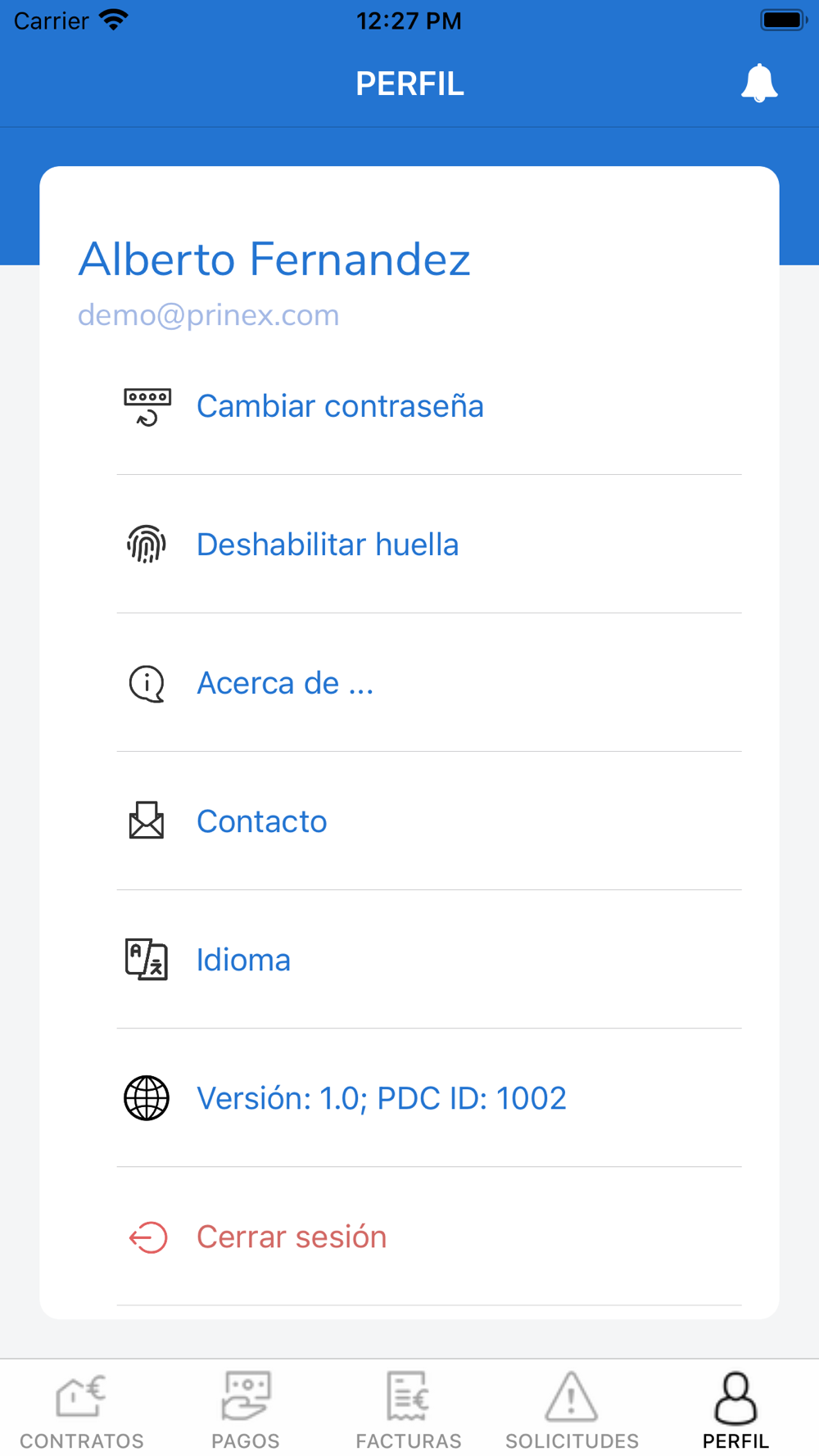Viewport: 819px width, 1456px height.
Task: Select Deshabilitar huella
Action: click(429, 545)
